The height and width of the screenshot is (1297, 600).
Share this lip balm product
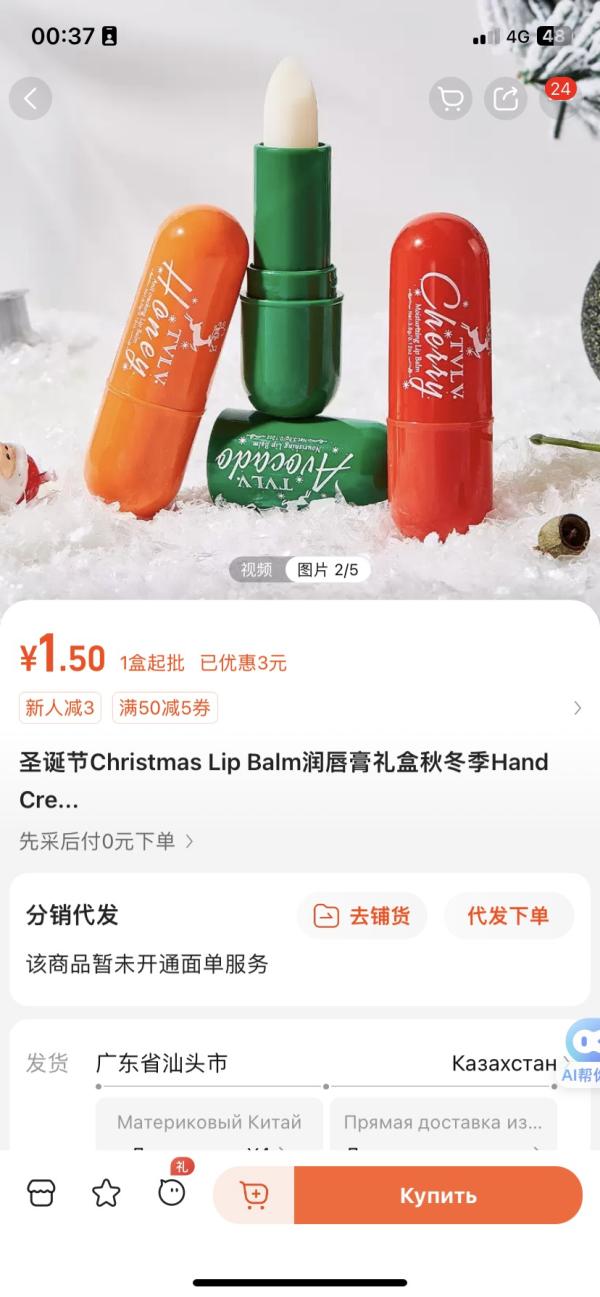506,99
